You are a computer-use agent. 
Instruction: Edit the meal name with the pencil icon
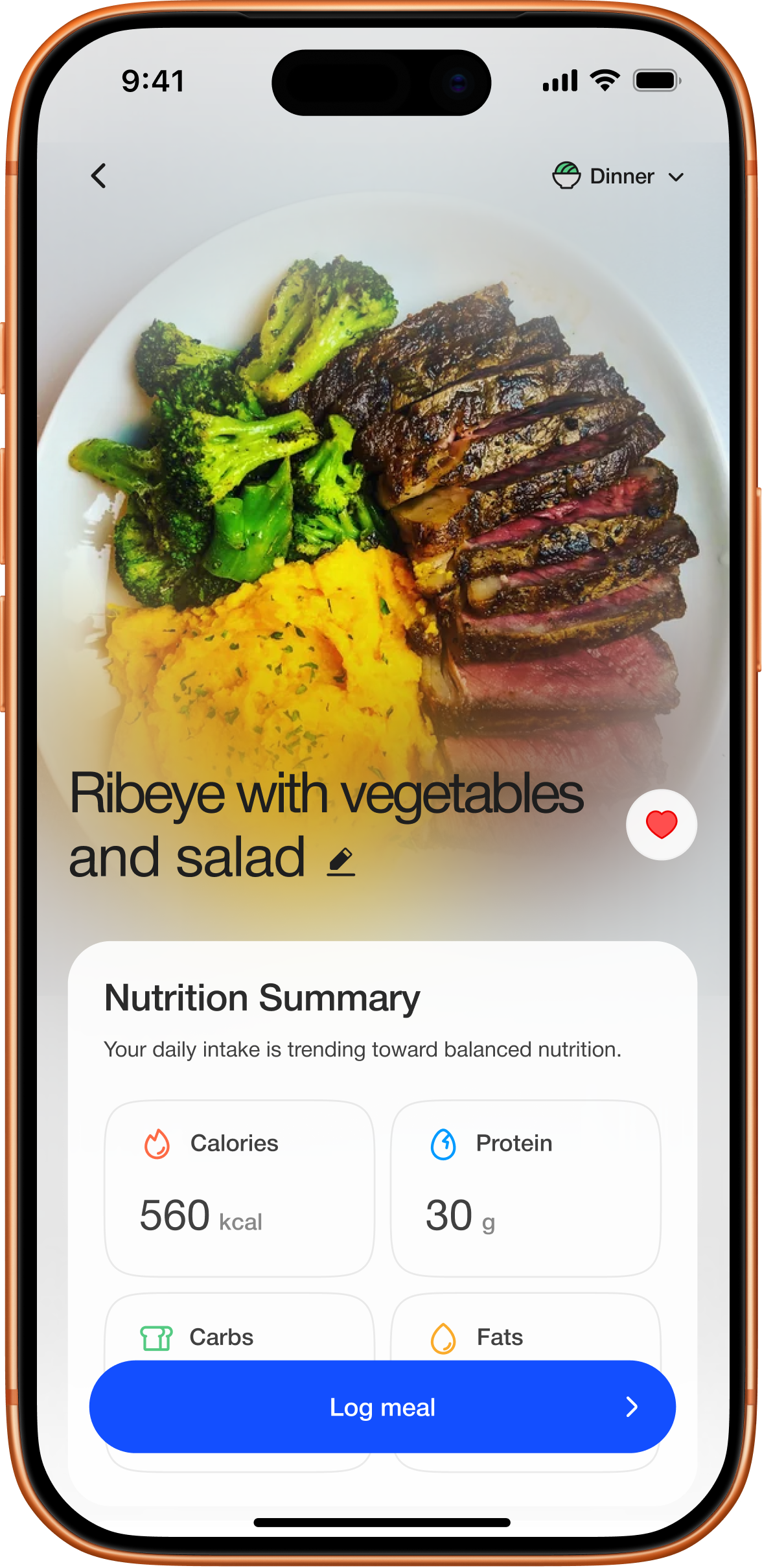(341, 861)
